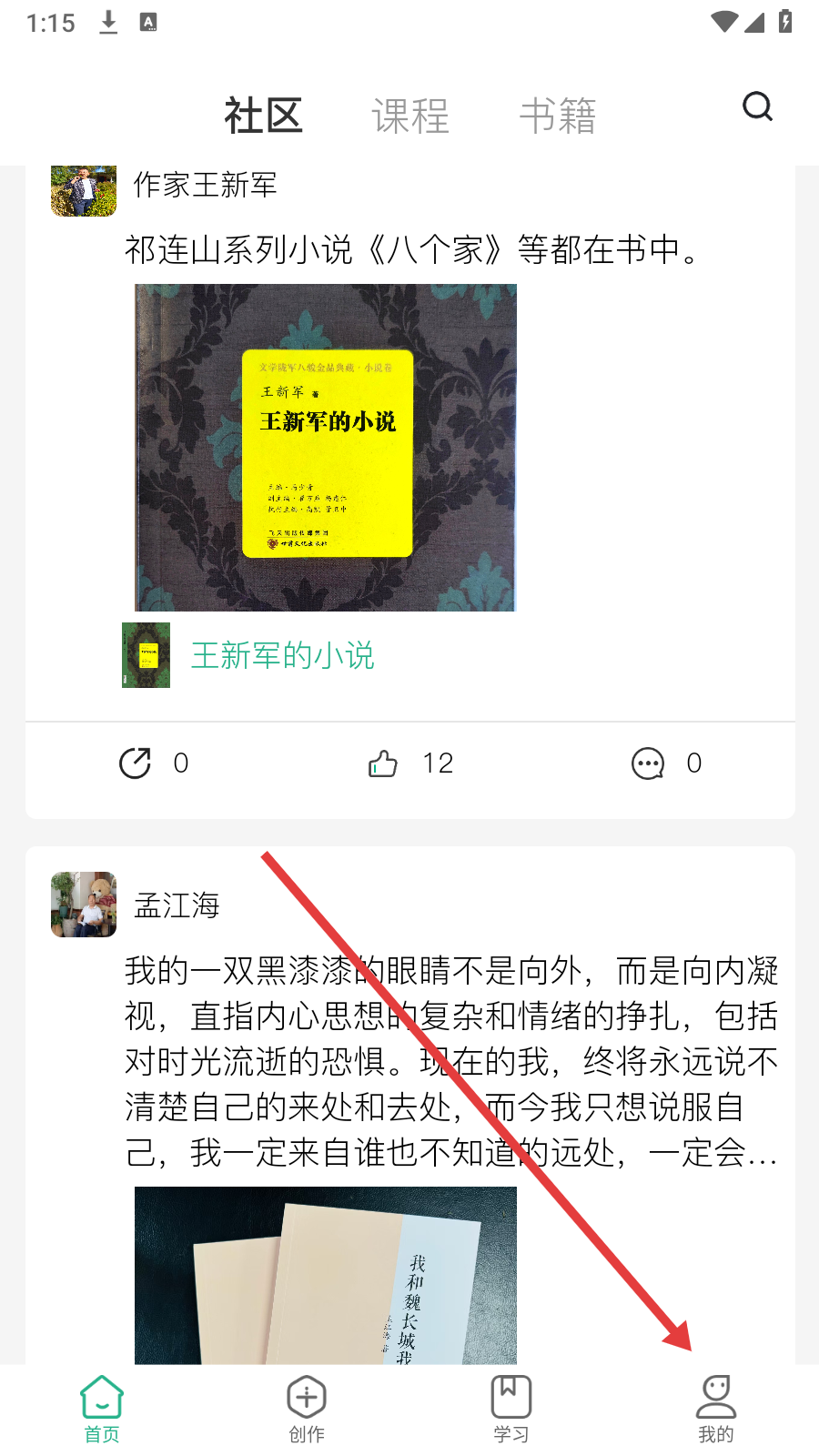
Task: Open the 创作 bottom tab
Action: 307,1409
